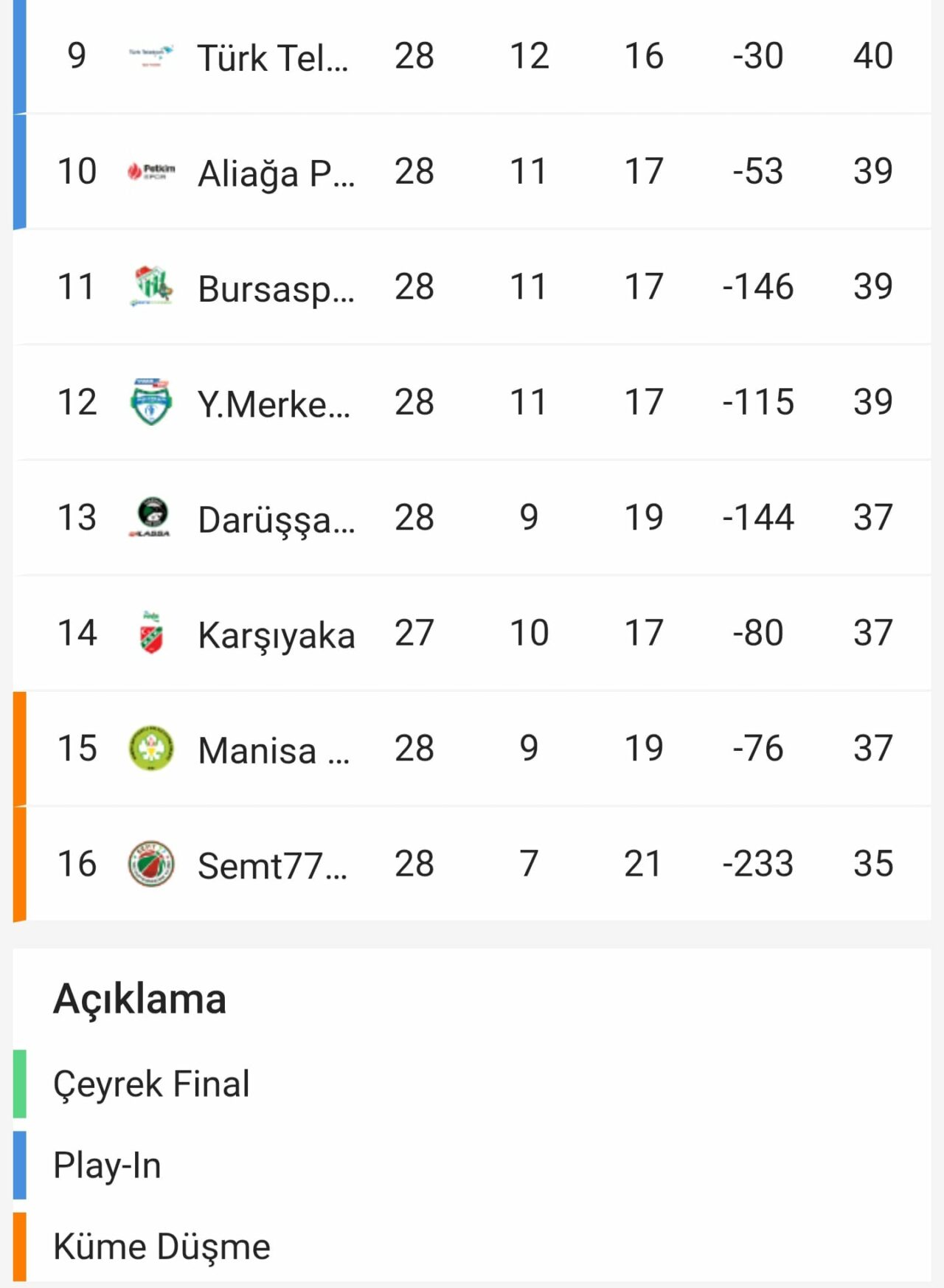Viewport: 944px width, 1288px height.
Task: View Darüşşa... team details
Action: tap(276, 519)
